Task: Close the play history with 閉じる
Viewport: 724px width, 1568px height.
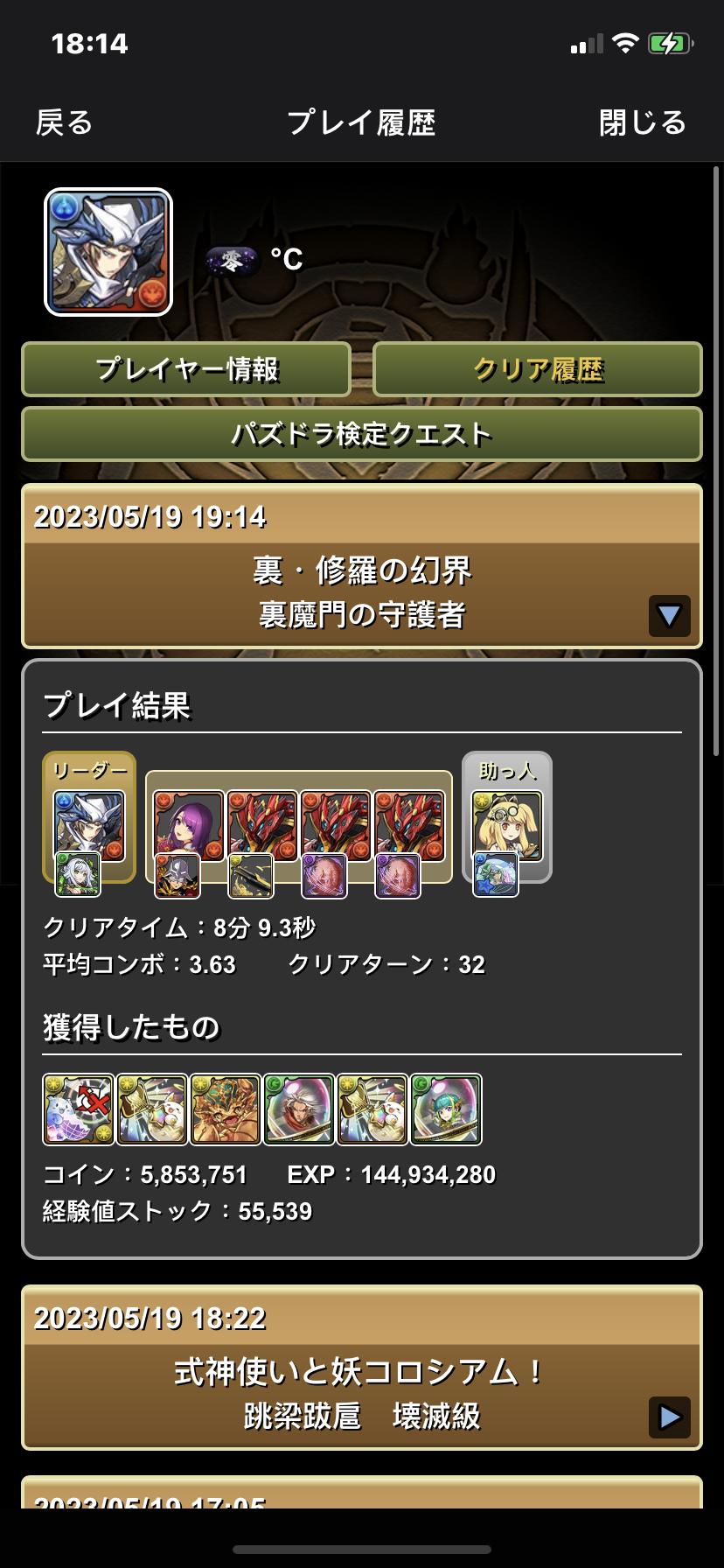Action: click(642, 122)
